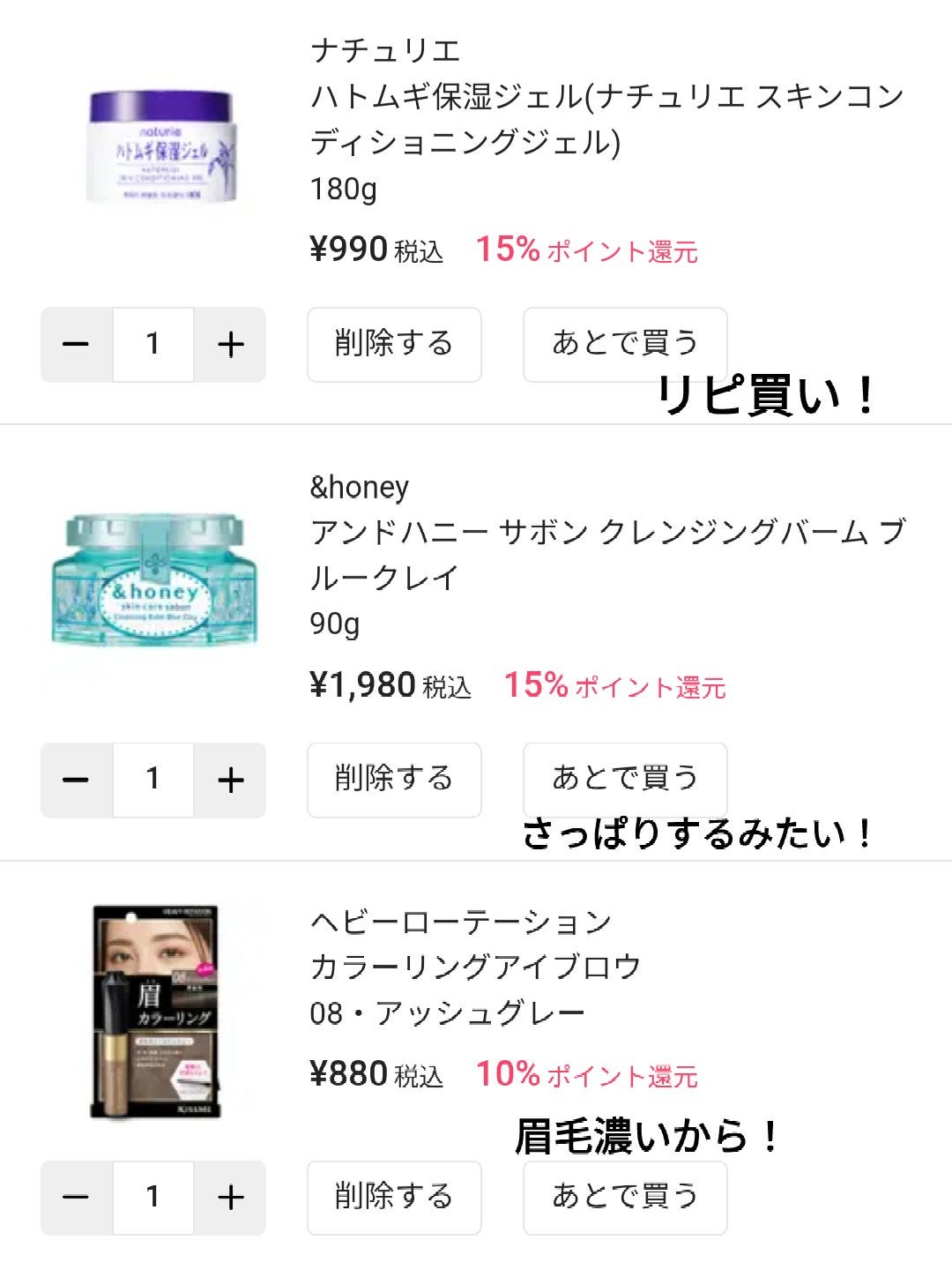Delete the &honey cleansing balm

coord(394,780)
